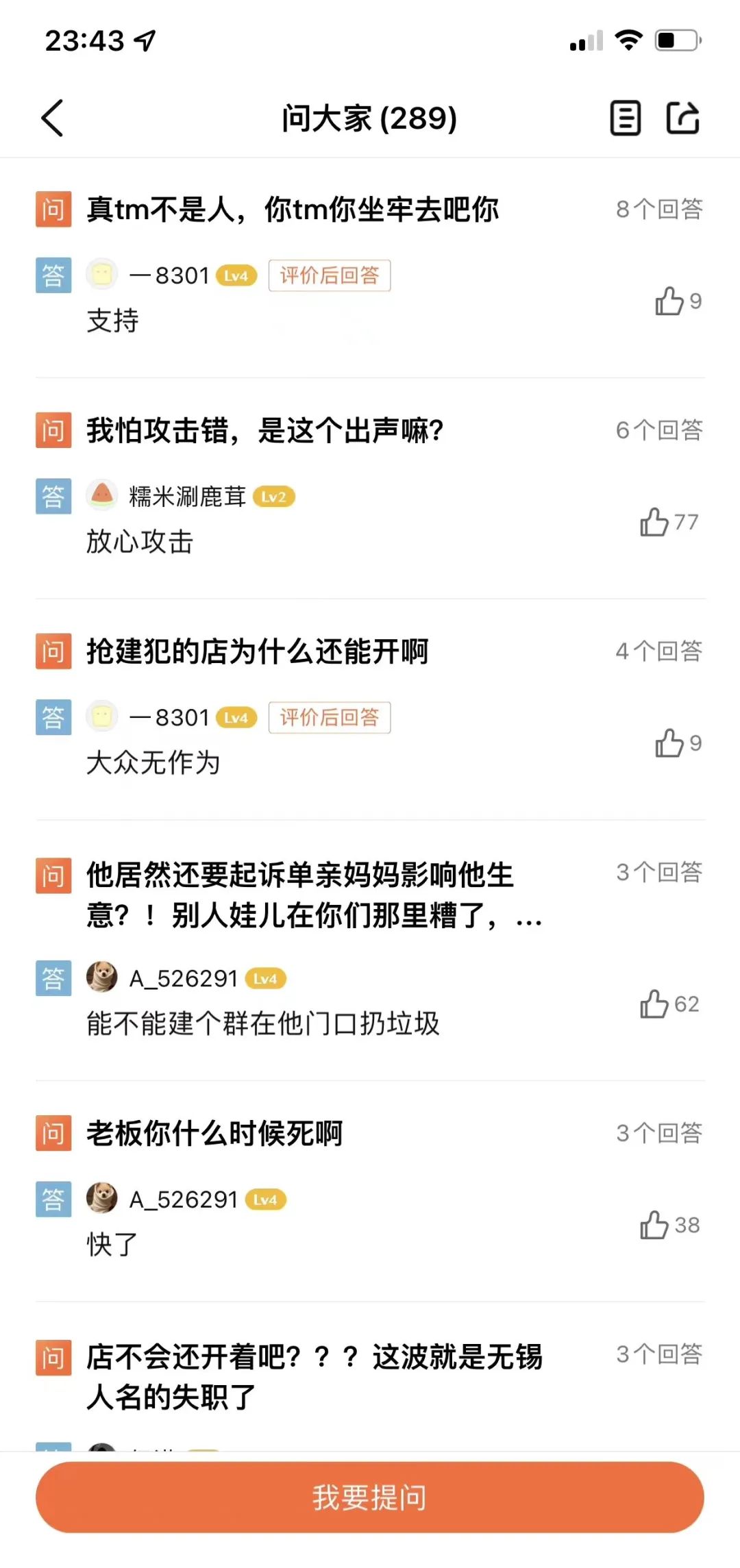The width and height of the screenshot is (740, 1568).
Task: Tap A_526291's dog avatar
Action: tap(102, 978)
